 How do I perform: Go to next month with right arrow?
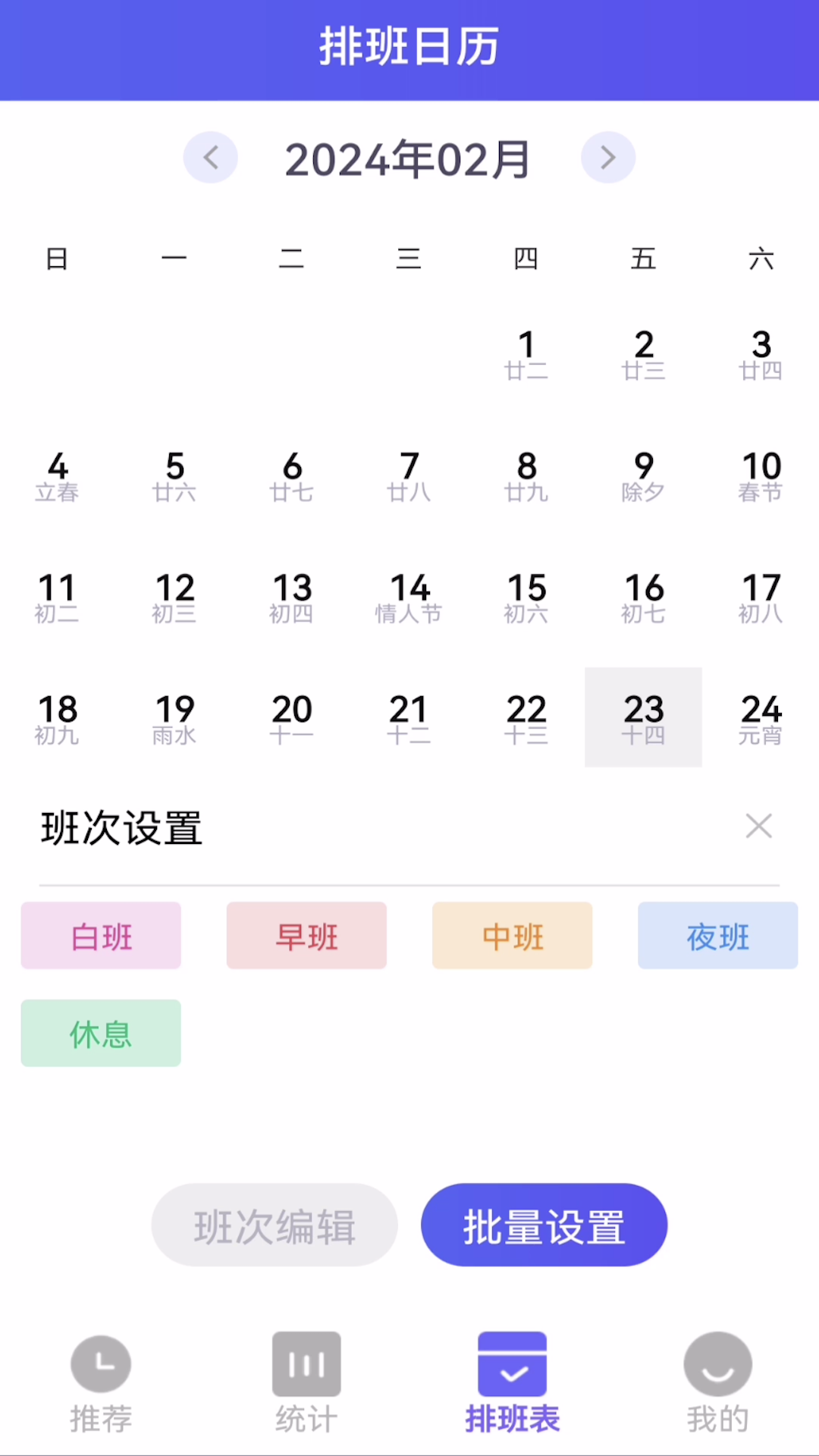[607, 157]
